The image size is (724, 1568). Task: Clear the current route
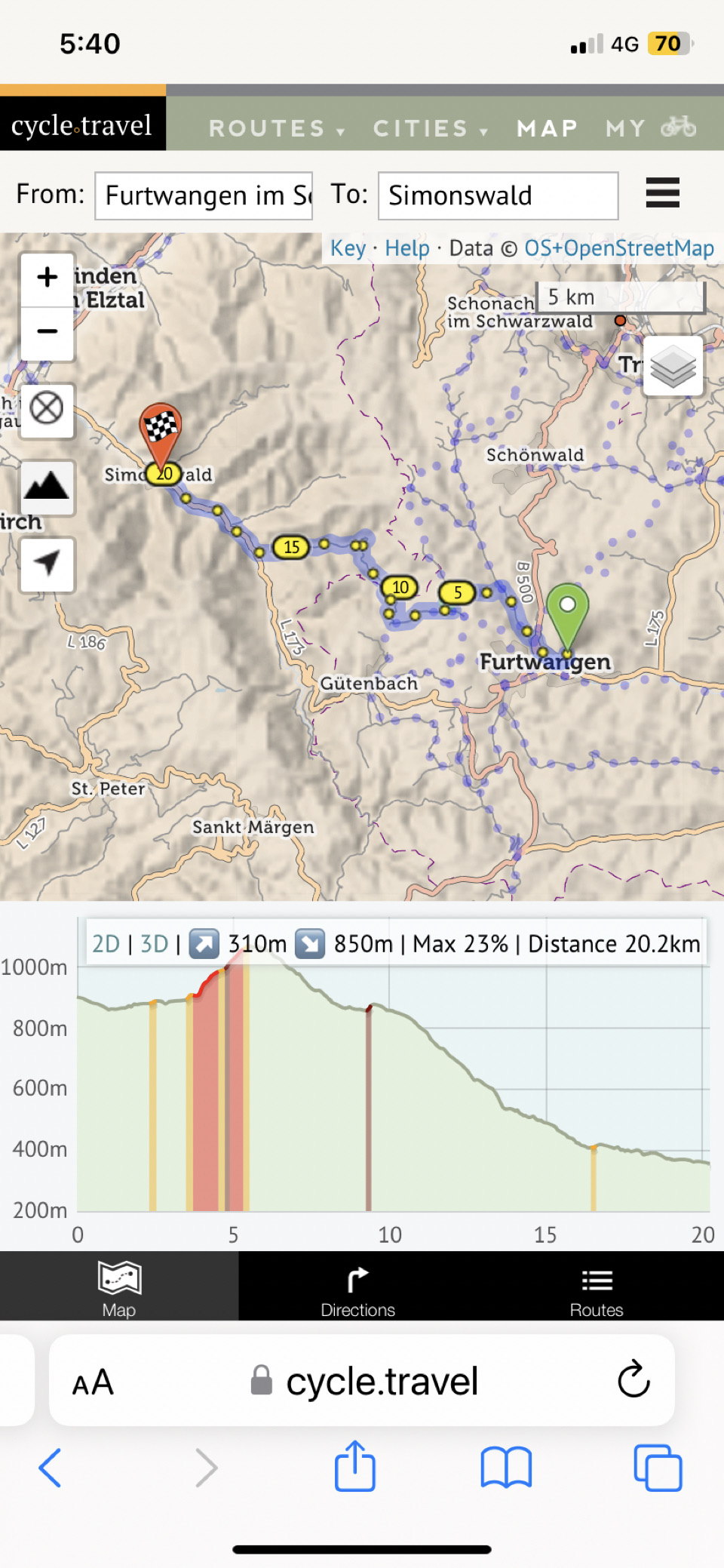[47, 410]
